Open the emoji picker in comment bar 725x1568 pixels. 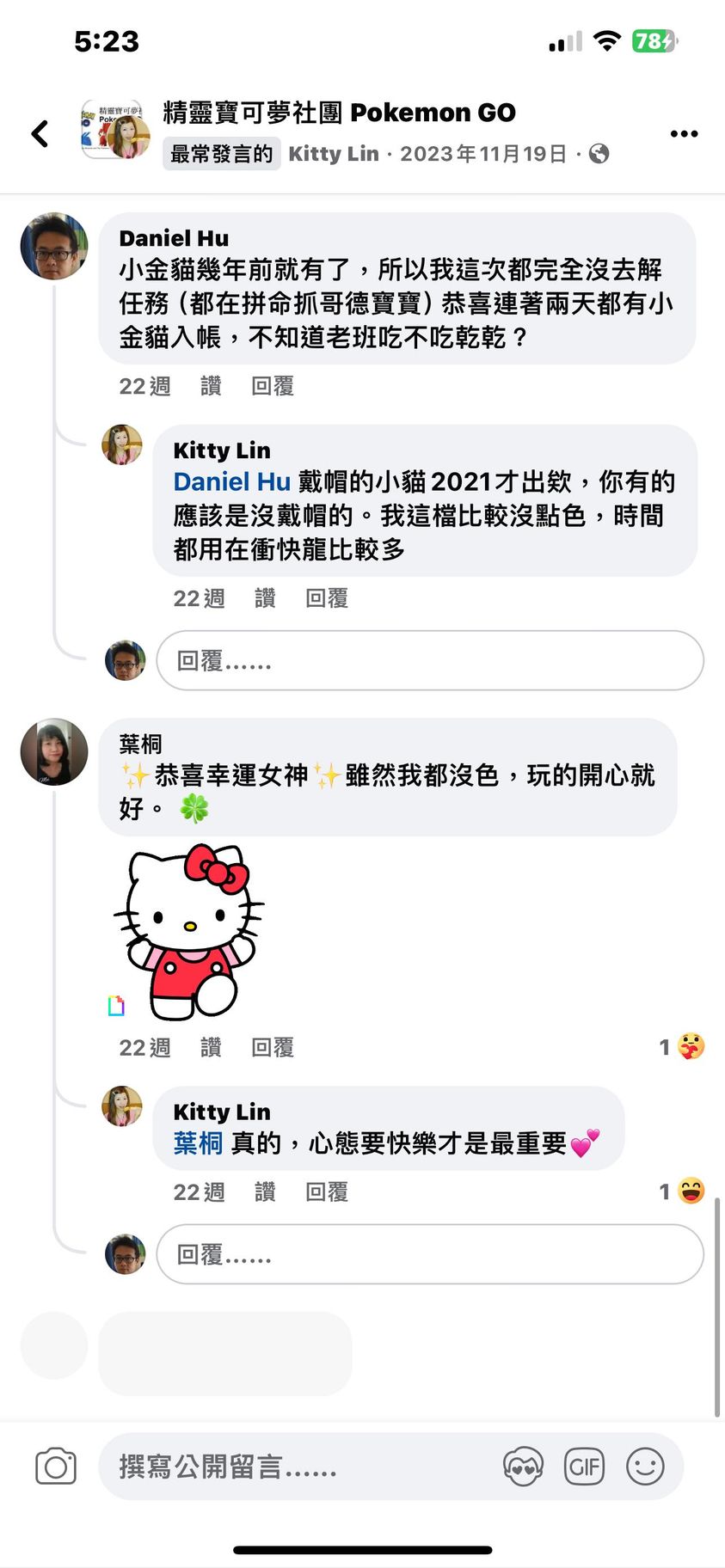point(645,1467)
